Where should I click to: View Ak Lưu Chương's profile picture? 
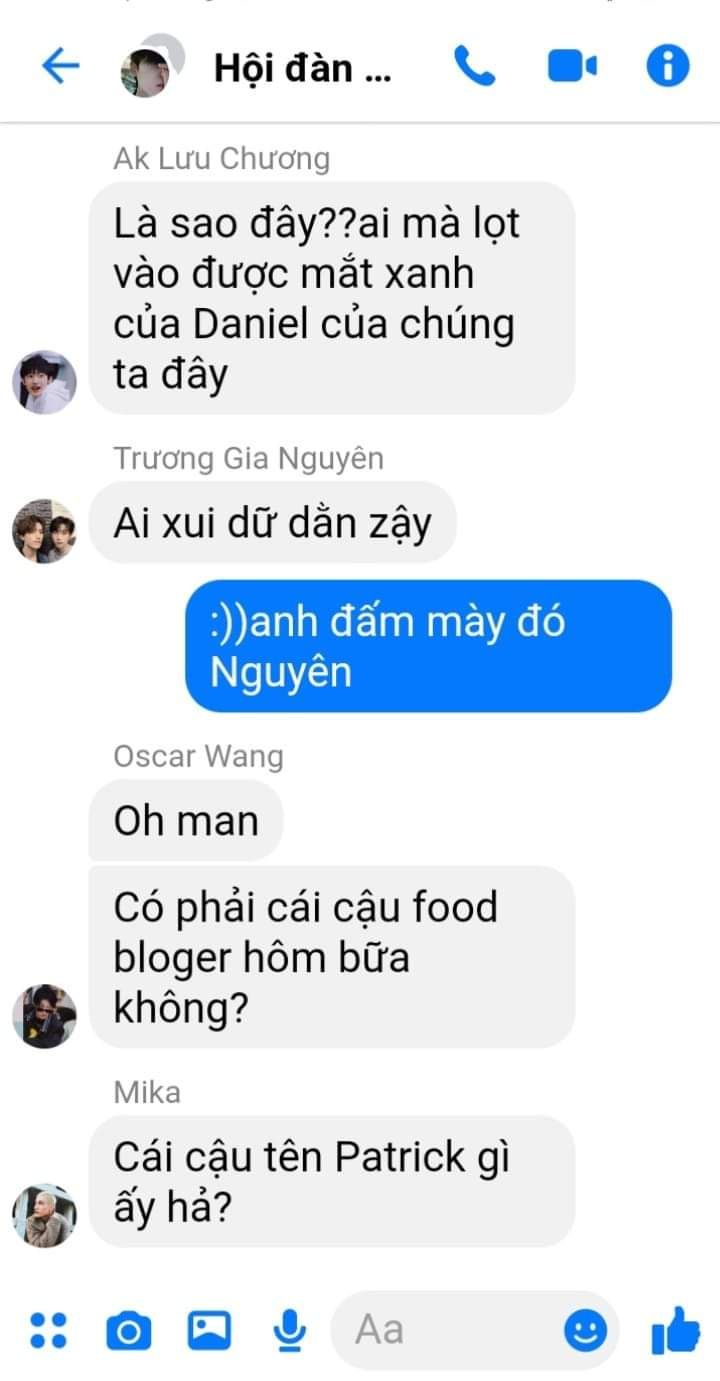(44, 381)
